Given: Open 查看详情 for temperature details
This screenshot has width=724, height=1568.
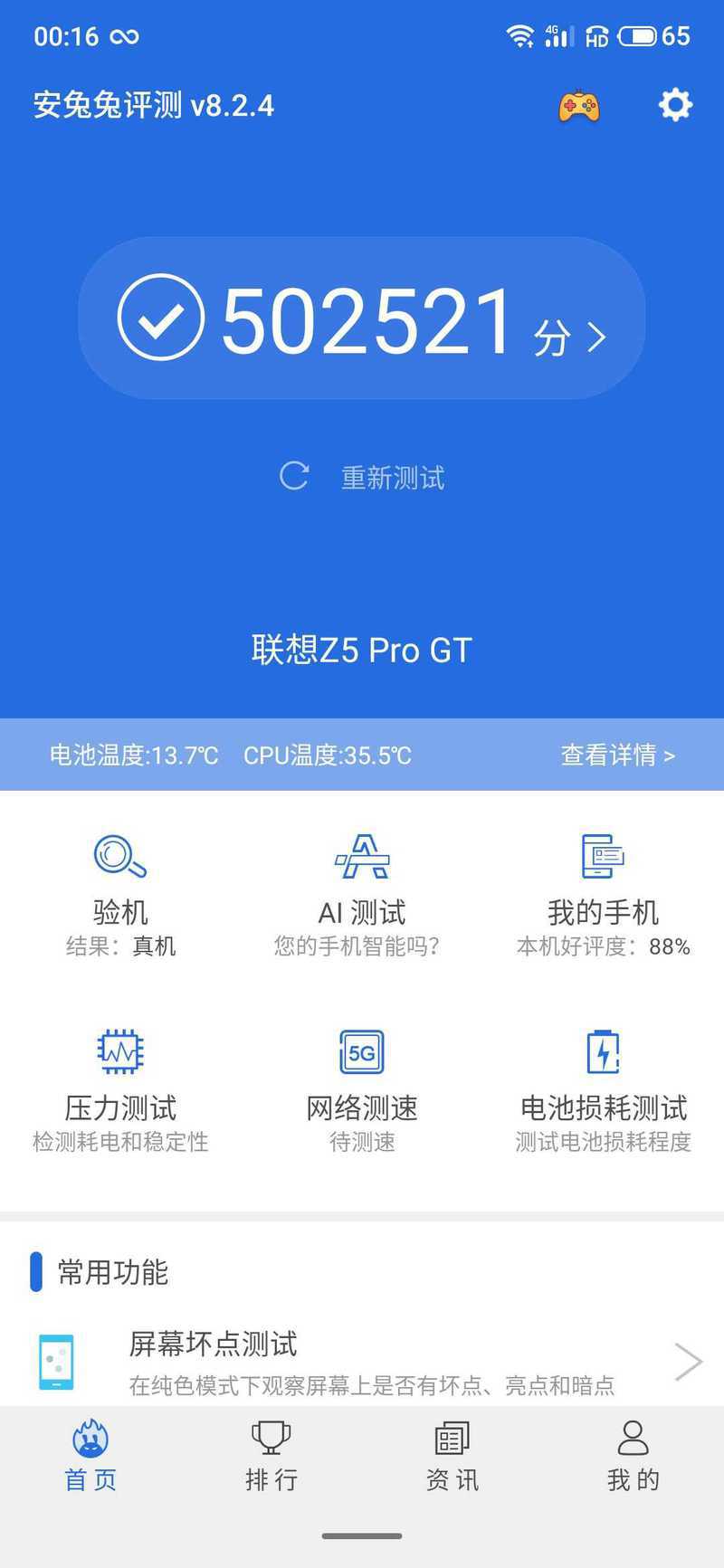Looking at the screenshot, I should tap(618, 755).
